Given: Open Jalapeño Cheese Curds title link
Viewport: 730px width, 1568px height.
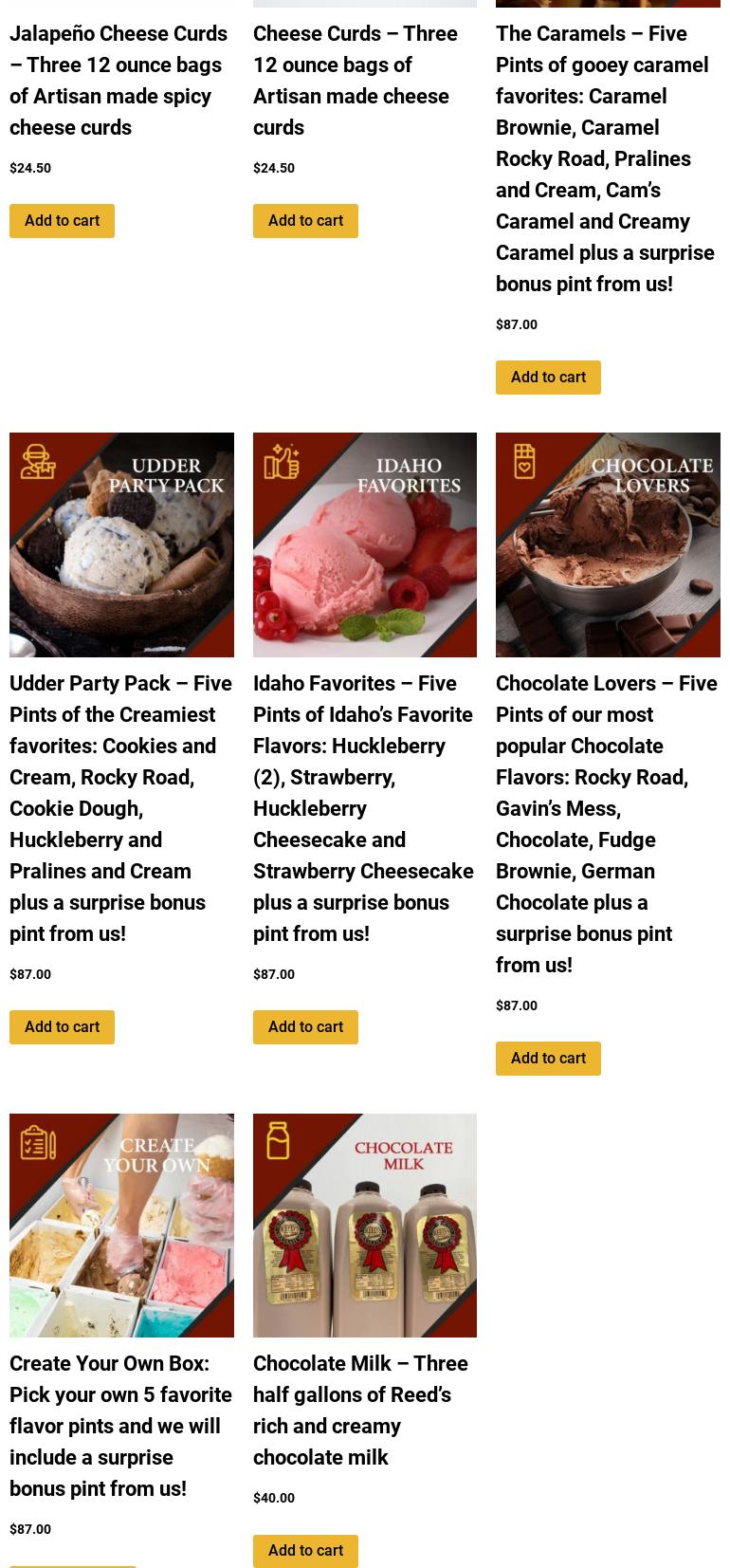Looking at the screenshot, I should click(x=119, y=81).
